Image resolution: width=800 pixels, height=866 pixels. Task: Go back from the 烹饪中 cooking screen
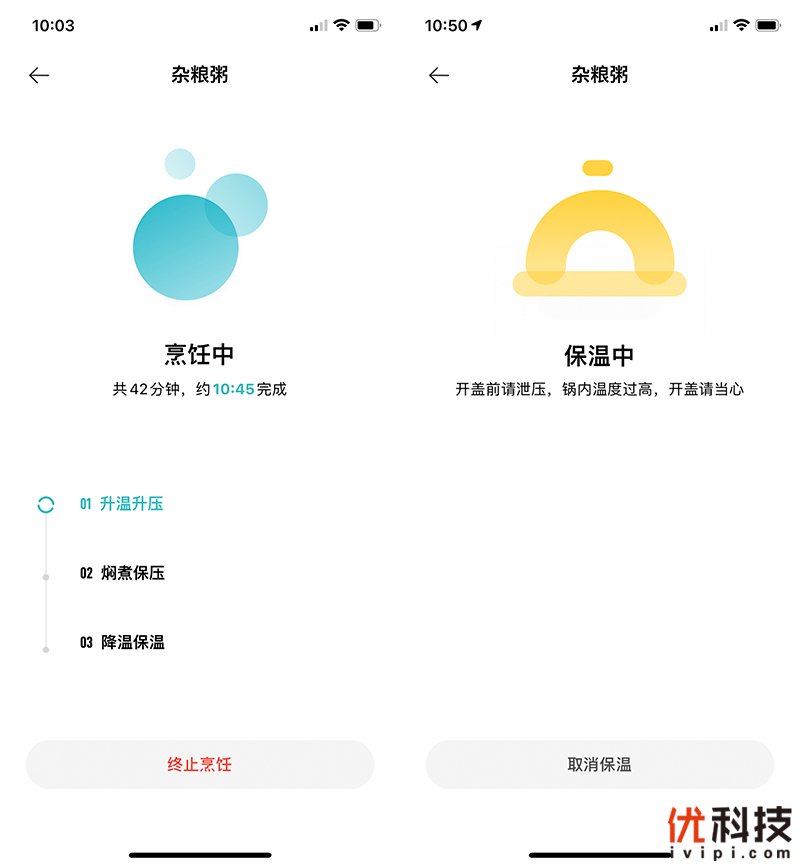point(39,75)
